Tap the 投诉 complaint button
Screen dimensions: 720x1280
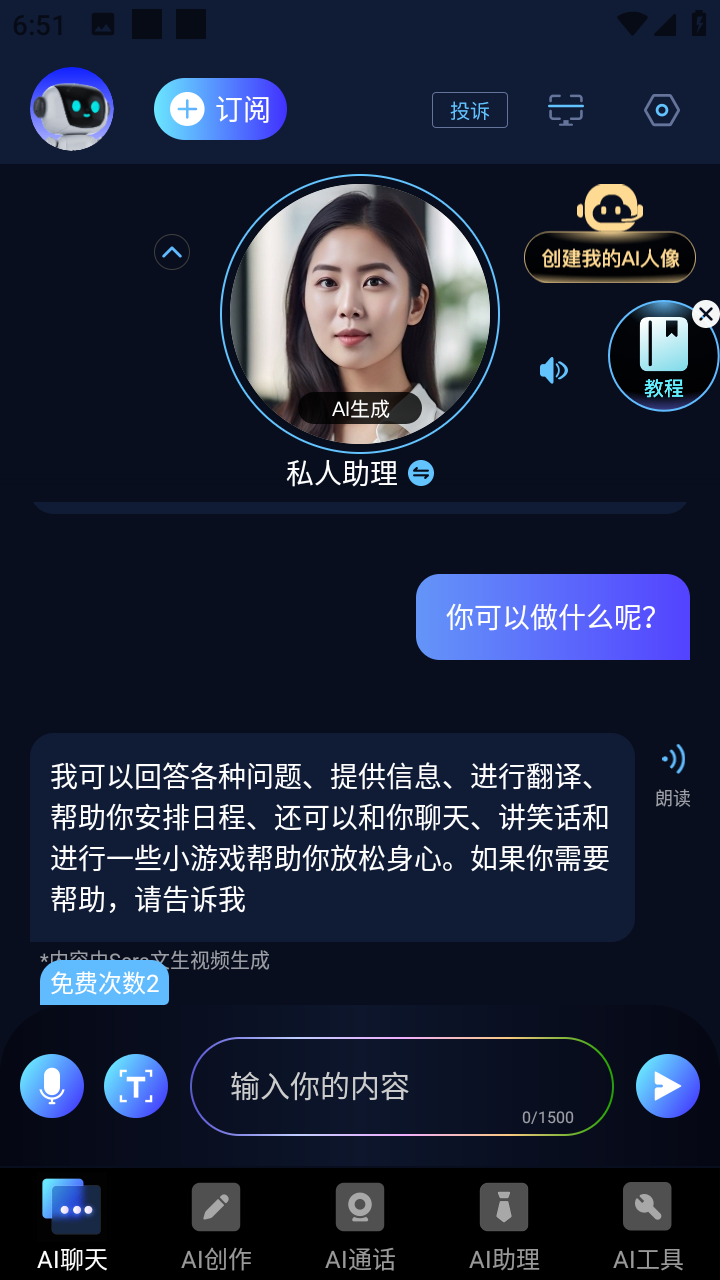(470, 110)
